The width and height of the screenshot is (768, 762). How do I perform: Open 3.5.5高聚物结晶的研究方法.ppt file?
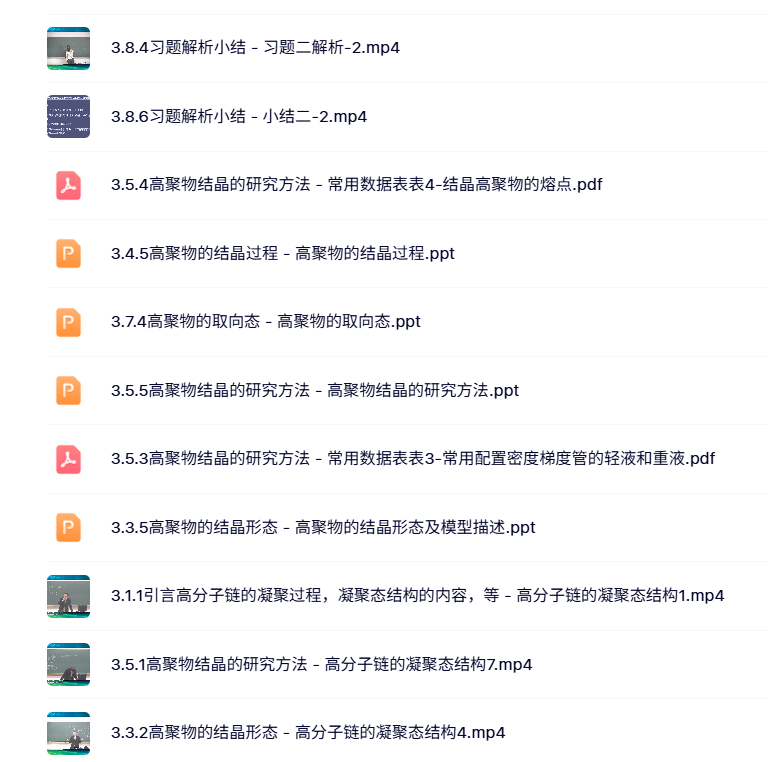(314, 390)
